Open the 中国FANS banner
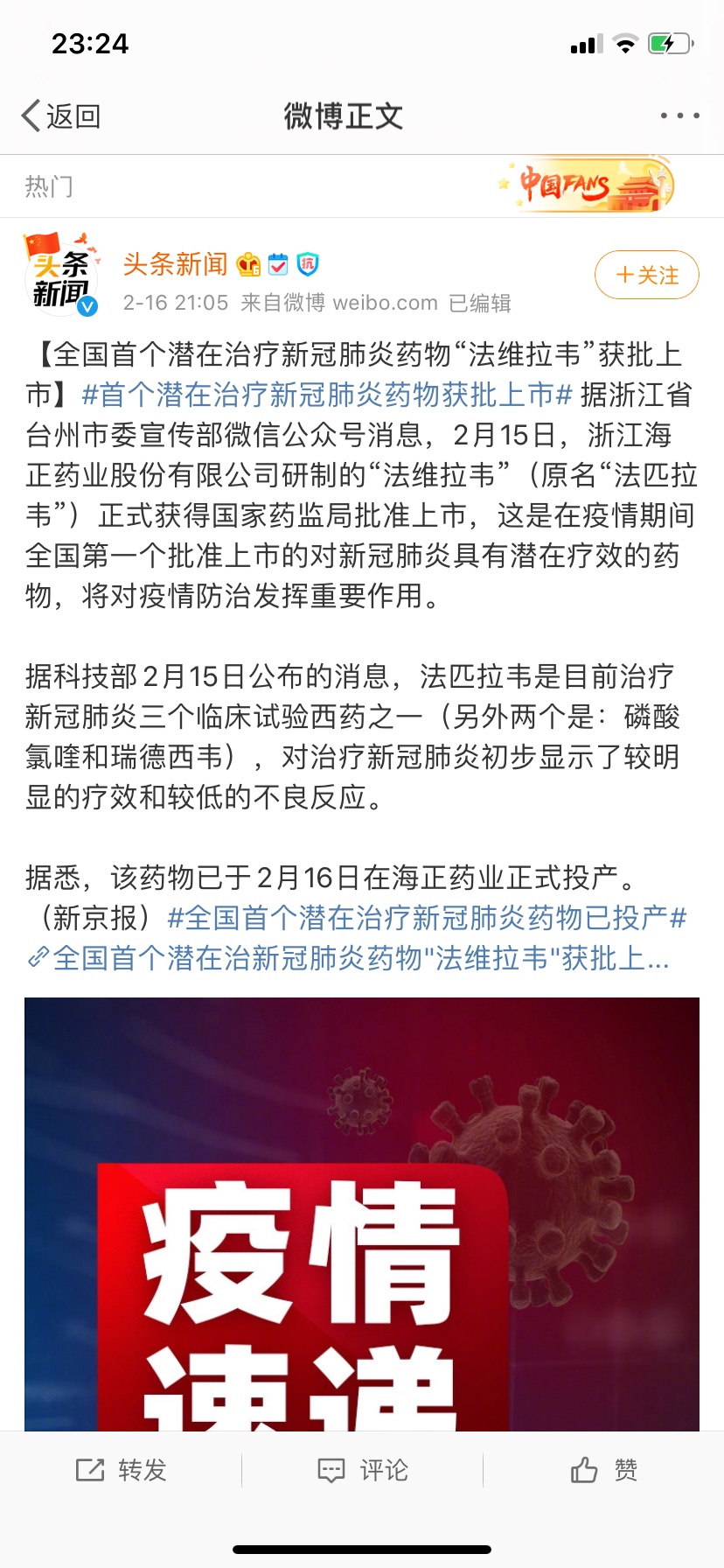724x1568 pixels. (588, 185)
